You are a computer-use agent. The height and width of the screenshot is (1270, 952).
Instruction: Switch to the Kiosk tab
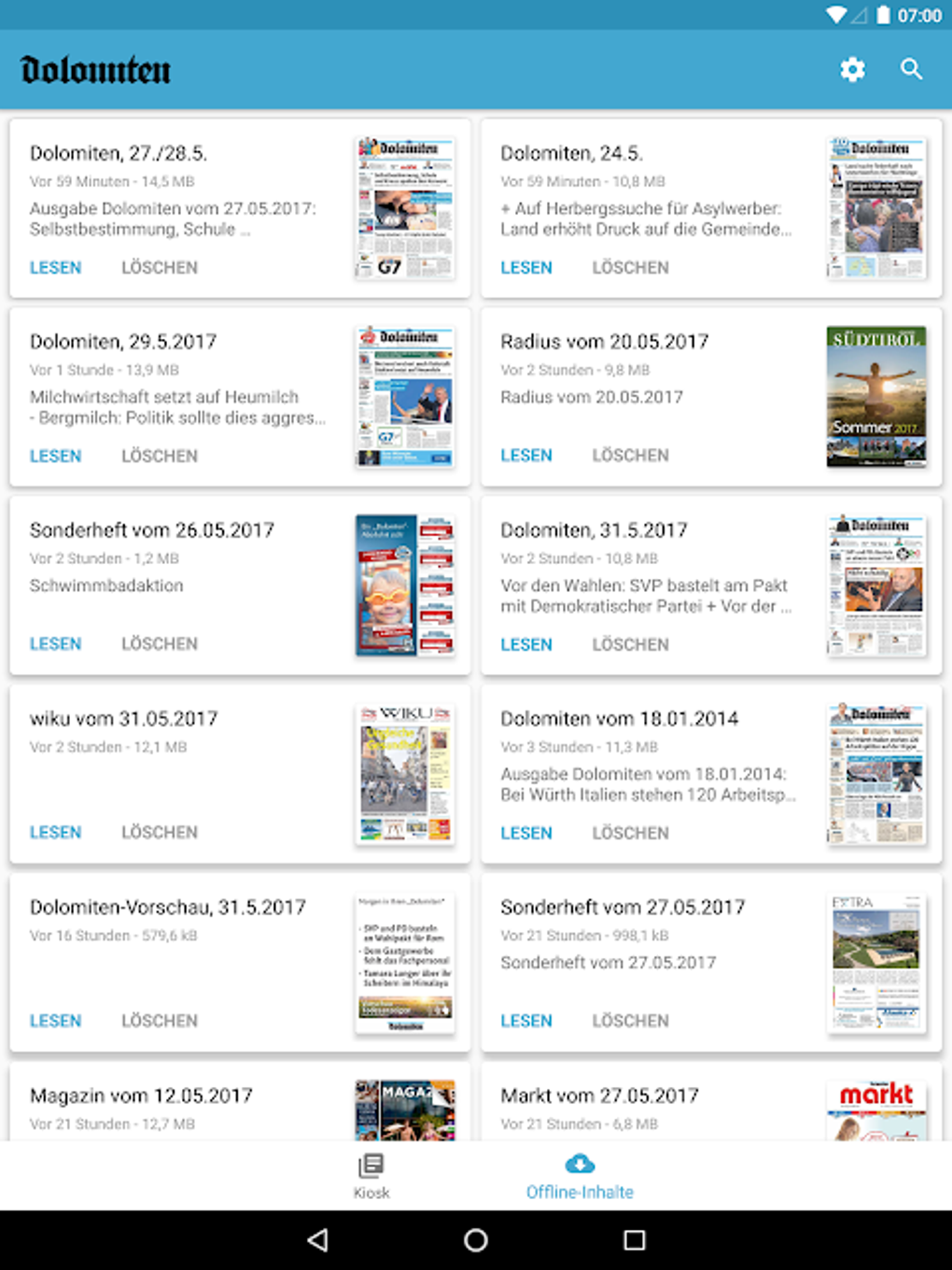(x=371, y=1177)
